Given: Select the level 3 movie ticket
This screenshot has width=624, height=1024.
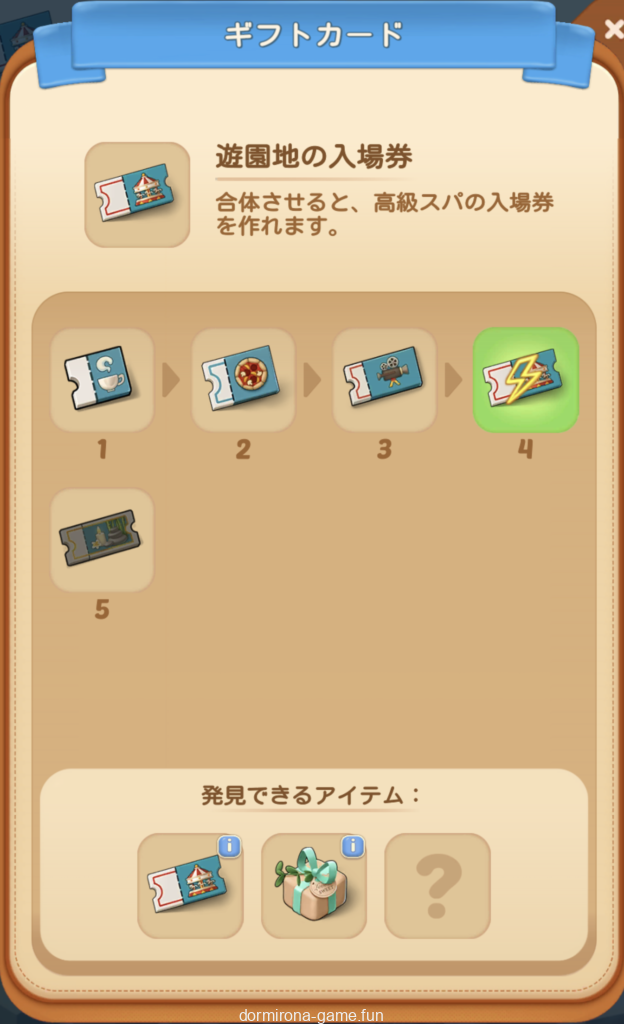Looking at the screenshot, I should [384, 380].
